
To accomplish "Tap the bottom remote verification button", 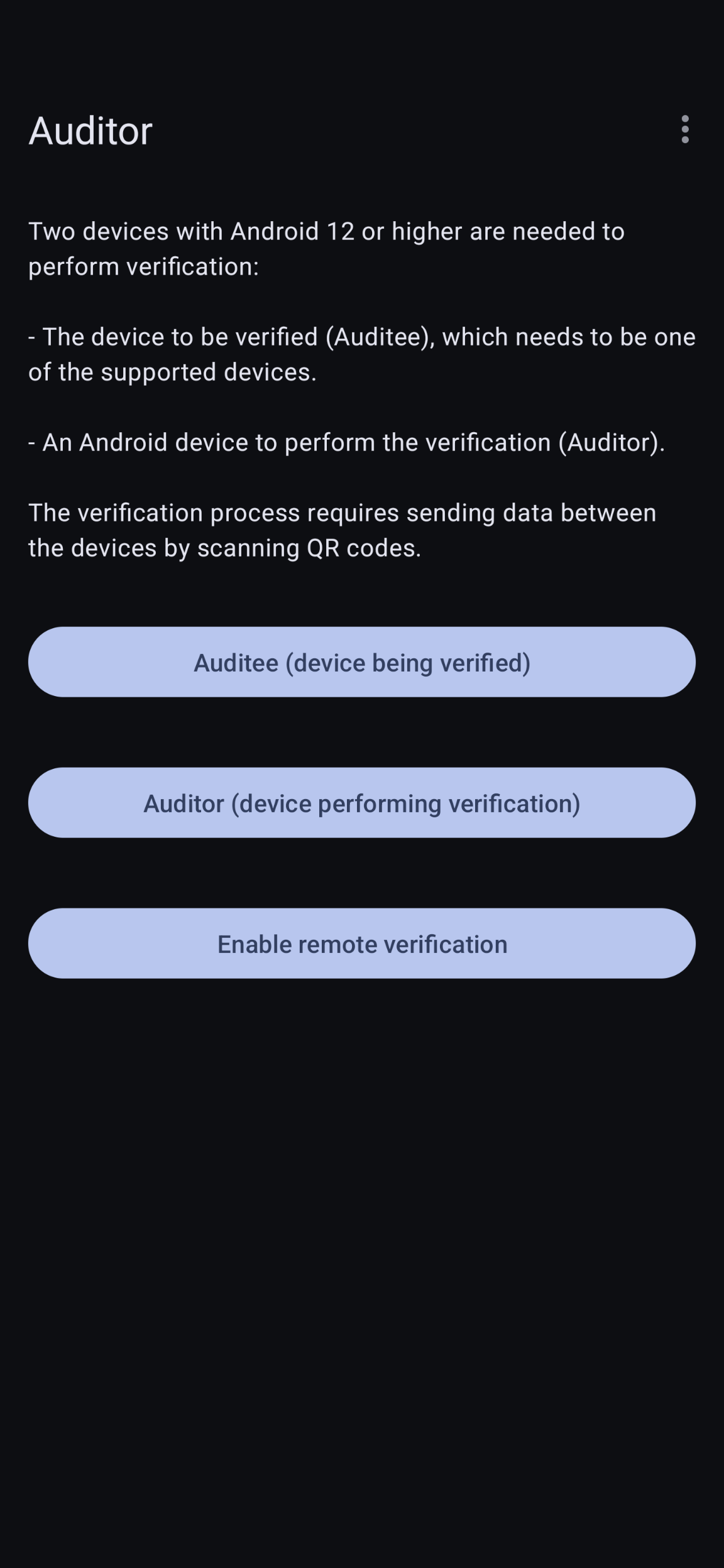I will click(362, 944).
